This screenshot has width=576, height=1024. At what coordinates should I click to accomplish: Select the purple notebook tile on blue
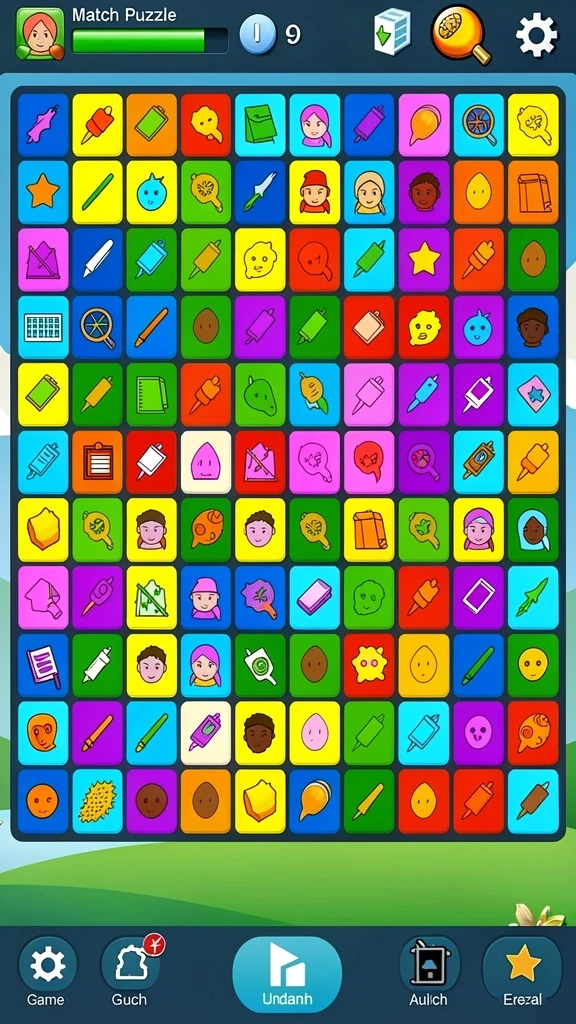tap(43, 665)
